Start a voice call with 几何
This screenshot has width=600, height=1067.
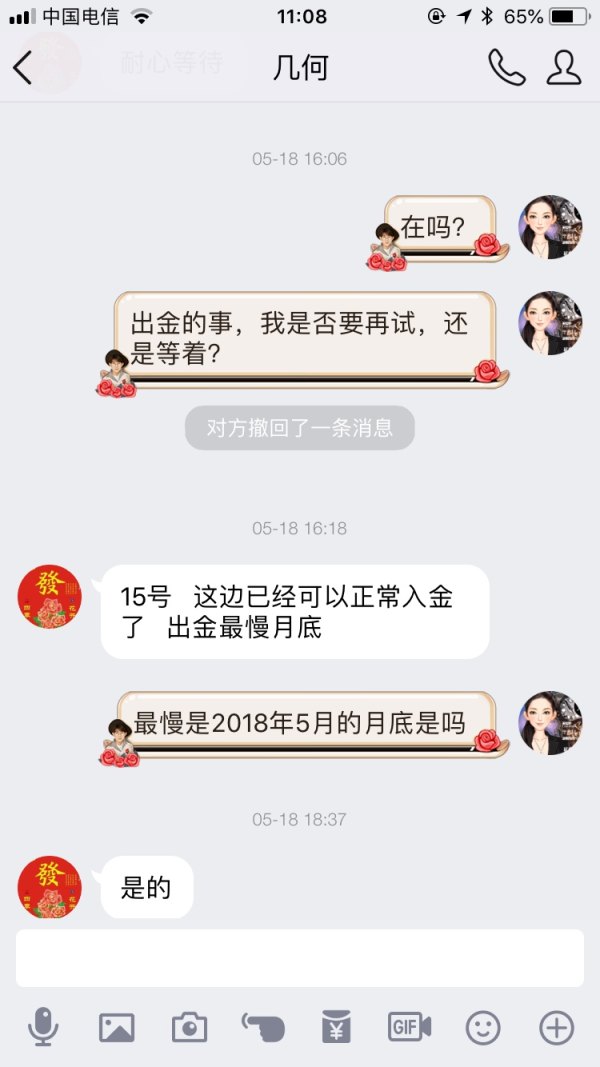click(x=506, y=68)
